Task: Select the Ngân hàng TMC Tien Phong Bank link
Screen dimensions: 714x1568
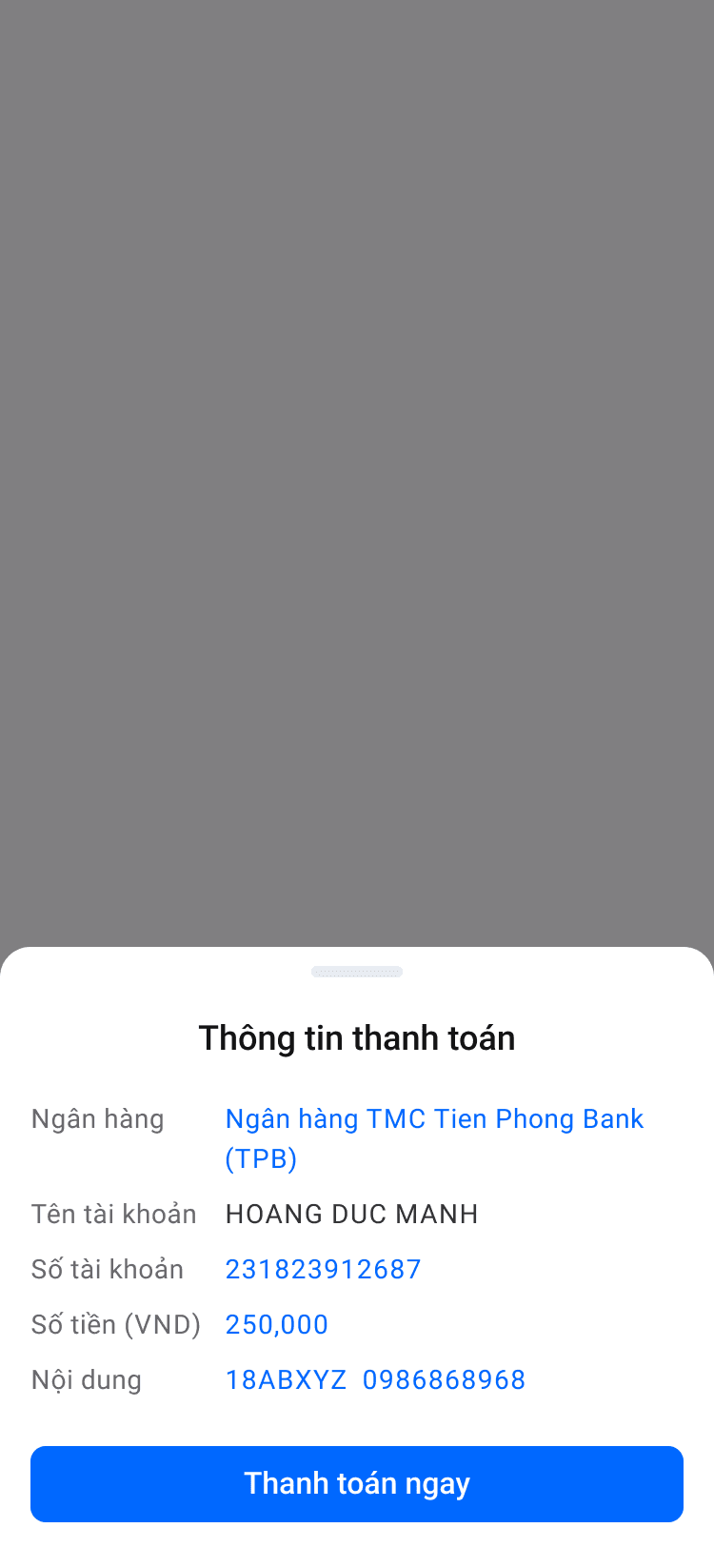Action: coord(434,1137)
